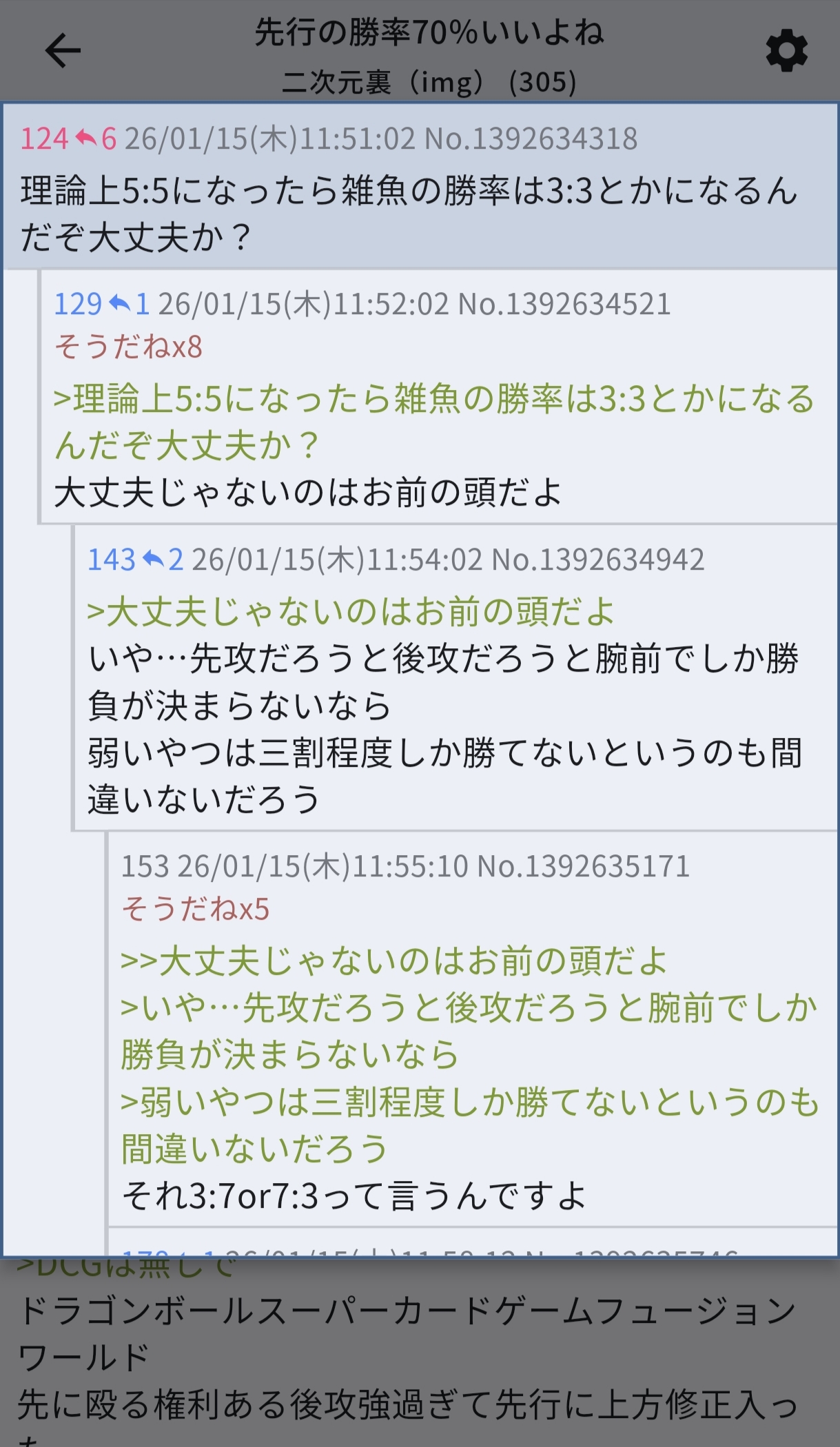Go back with the arrow icon

pyautogui.click(x=63, y=51)
